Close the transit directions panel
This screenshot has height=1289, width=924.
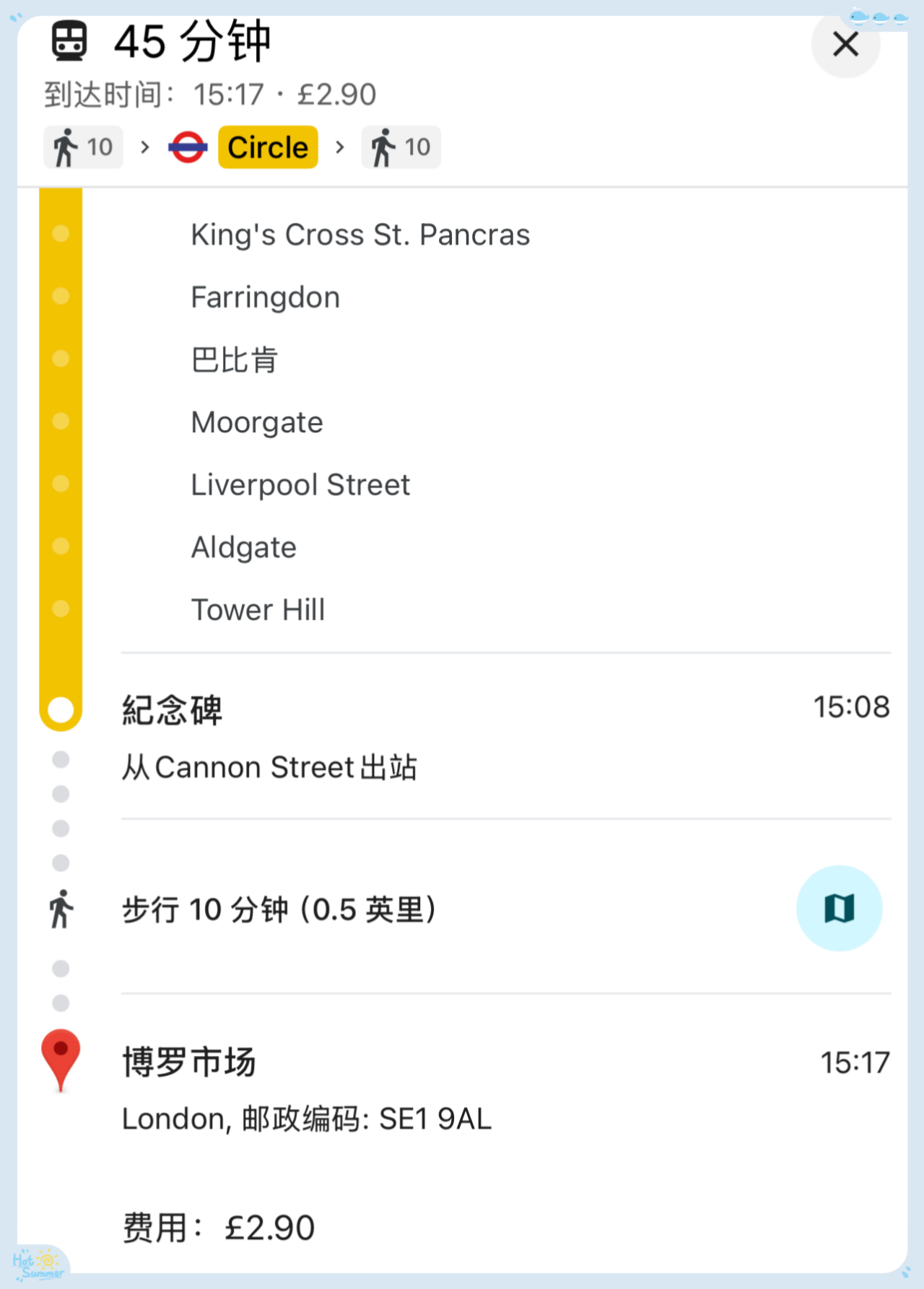click(x=845, y=44)
